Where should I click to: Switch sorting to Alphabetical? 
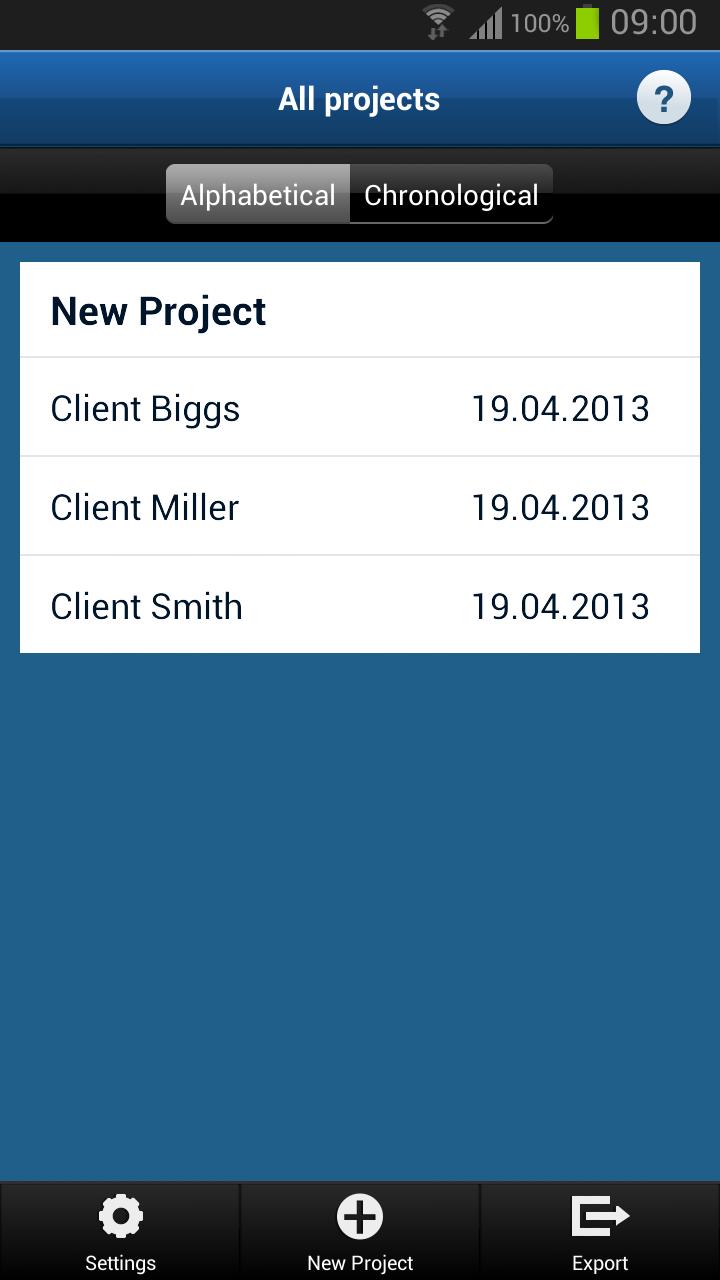tap(256, 193)
